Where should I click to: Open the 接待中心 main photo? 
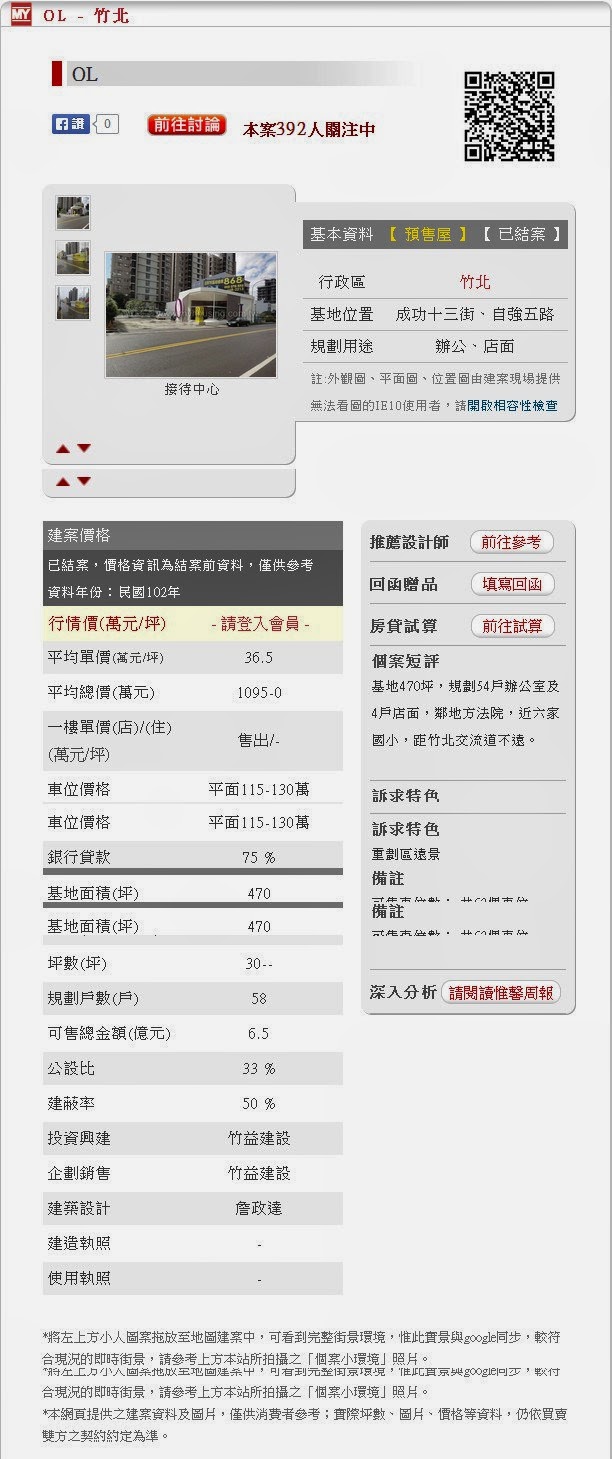[x=191, y=314]
